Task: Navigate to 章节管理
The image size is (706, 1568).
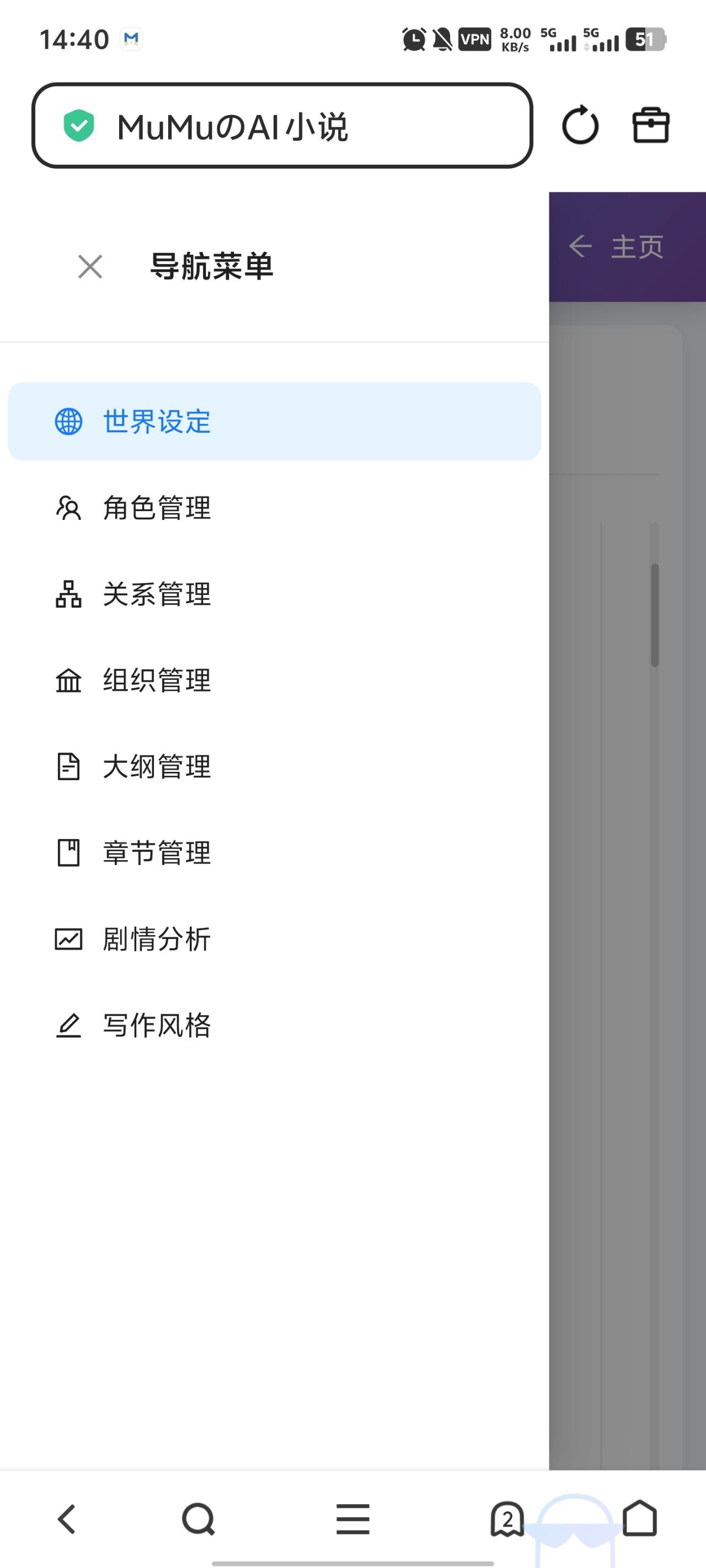Action: [x=157, y=853]
